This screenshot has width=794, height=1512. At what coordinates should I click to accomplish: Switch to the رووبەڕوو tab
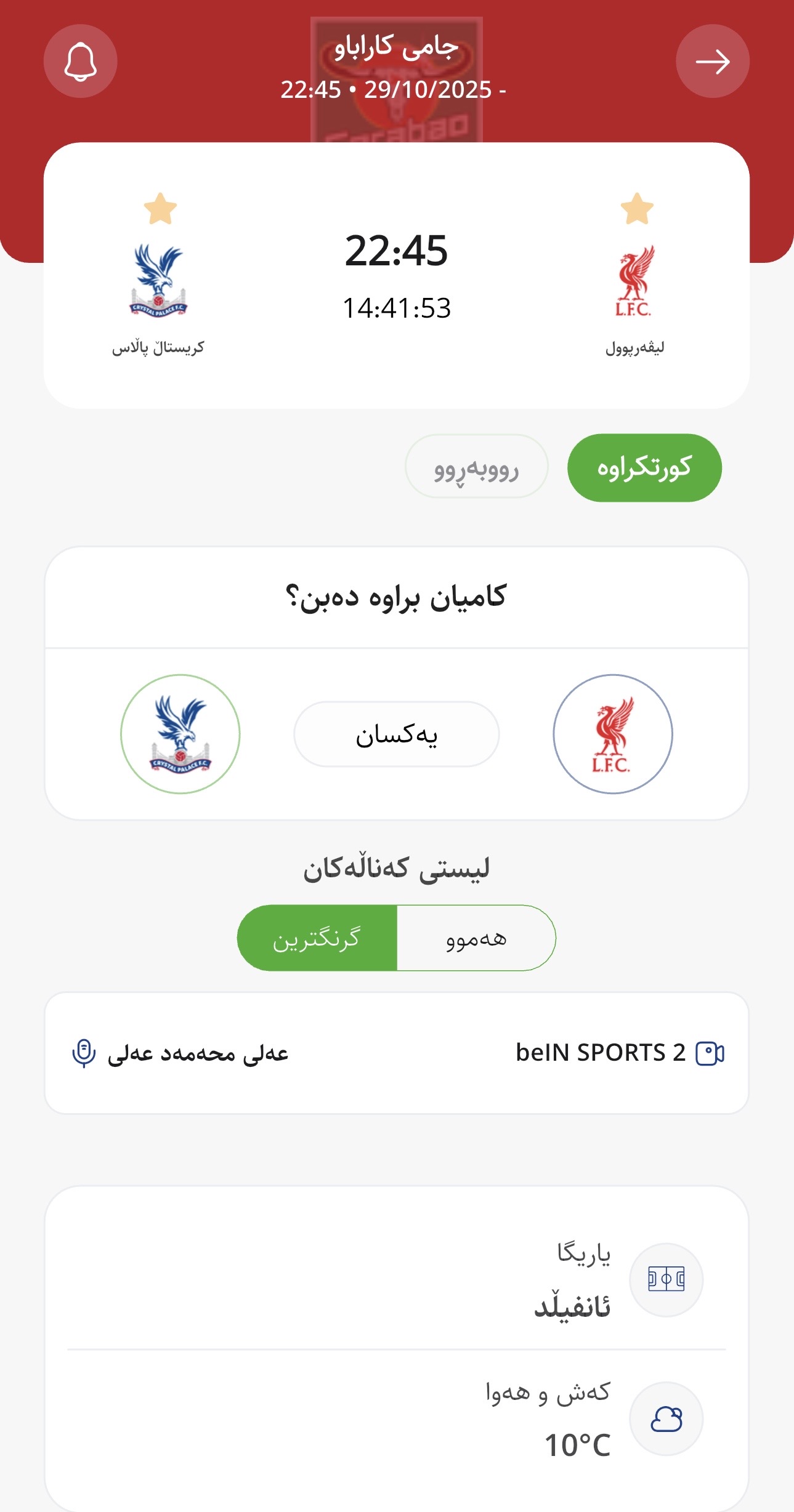pos(476,468)
